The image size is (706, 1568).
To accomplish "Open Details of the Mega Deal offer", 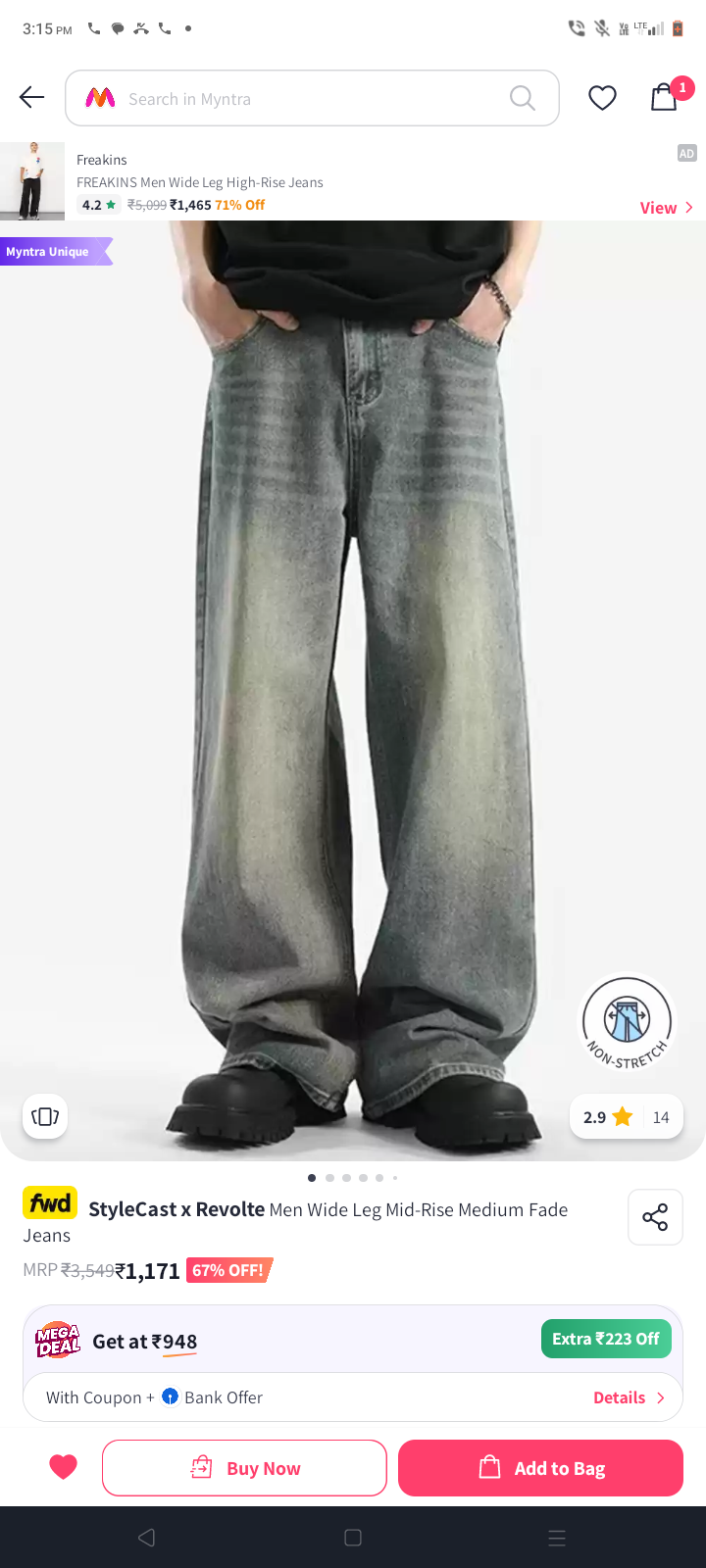I will click(x=629, y=1397).
